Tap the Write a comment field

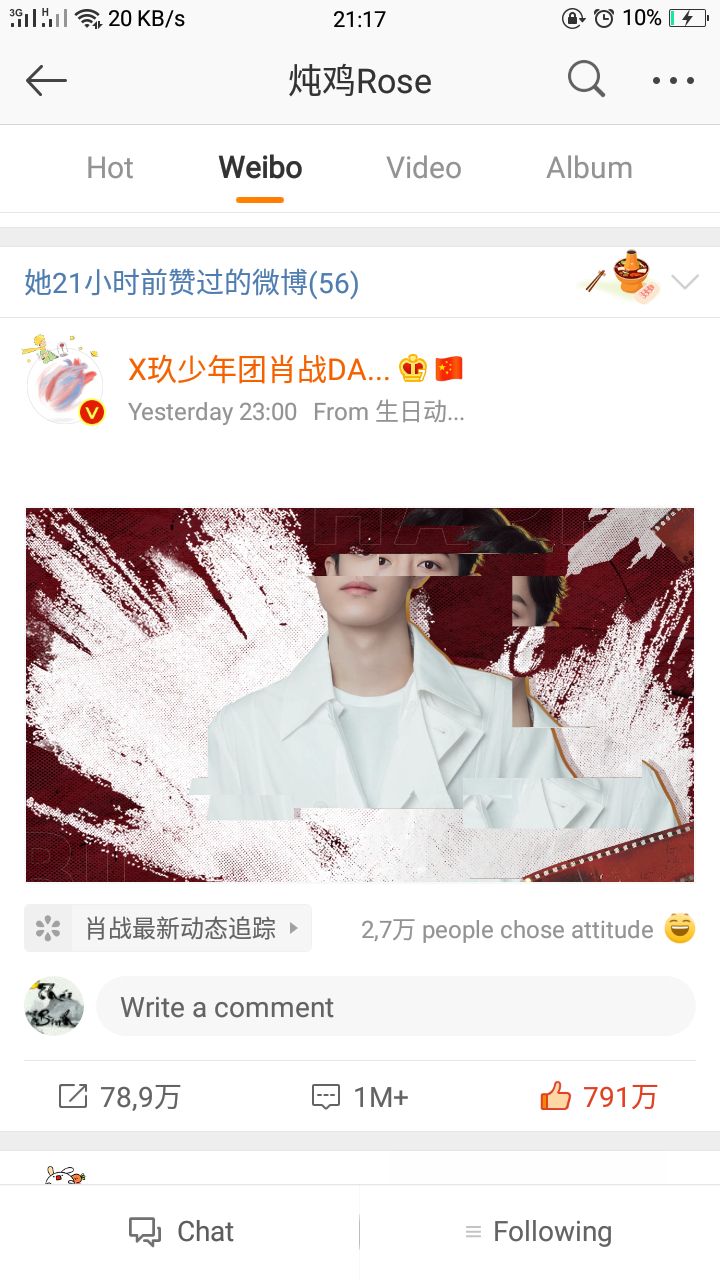(395, 1007)
